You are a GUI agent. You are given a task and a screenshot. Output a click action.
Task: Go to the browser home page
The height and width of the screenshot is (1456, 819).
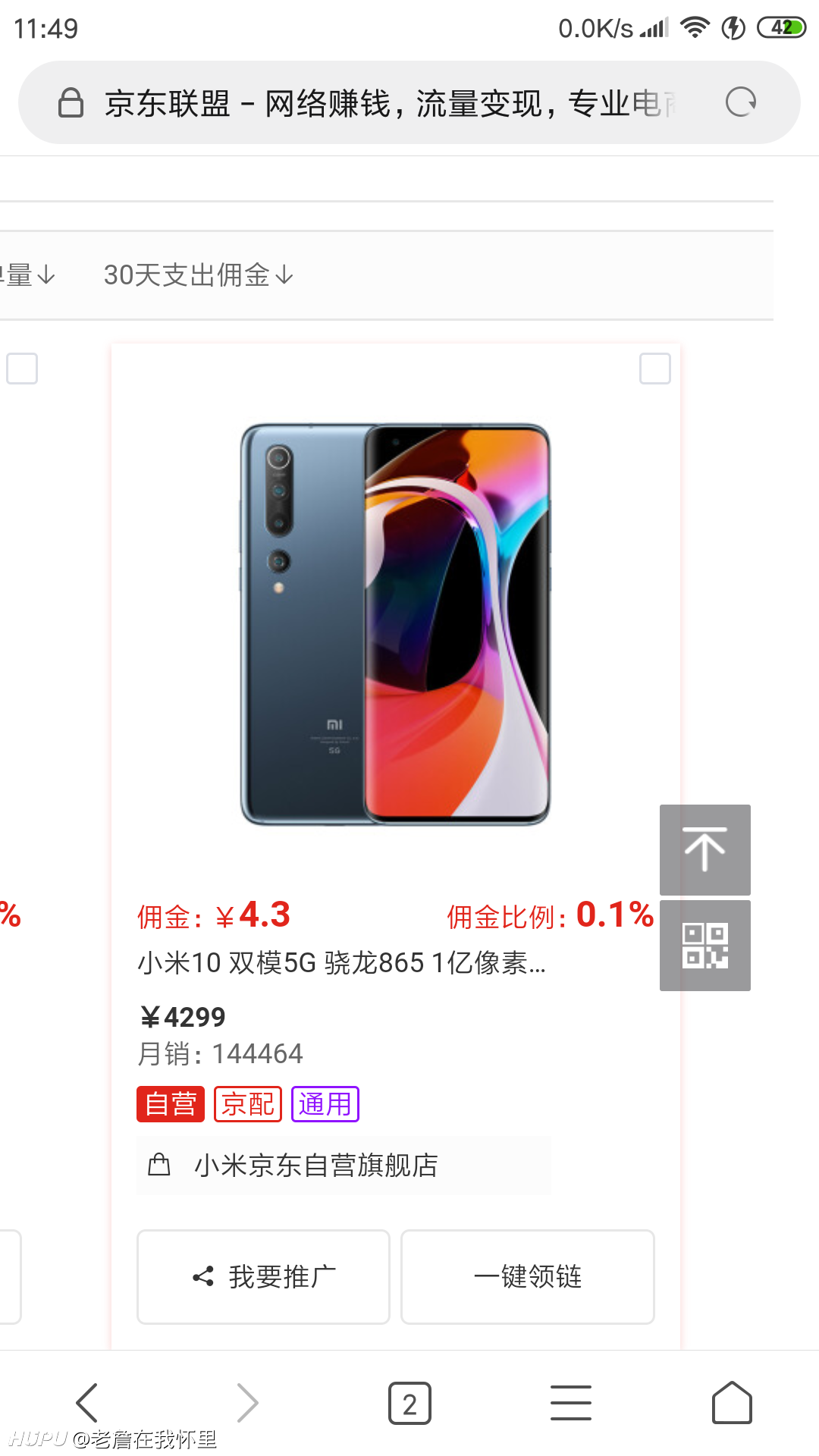pyautogui.click(x=732, y=1403)
